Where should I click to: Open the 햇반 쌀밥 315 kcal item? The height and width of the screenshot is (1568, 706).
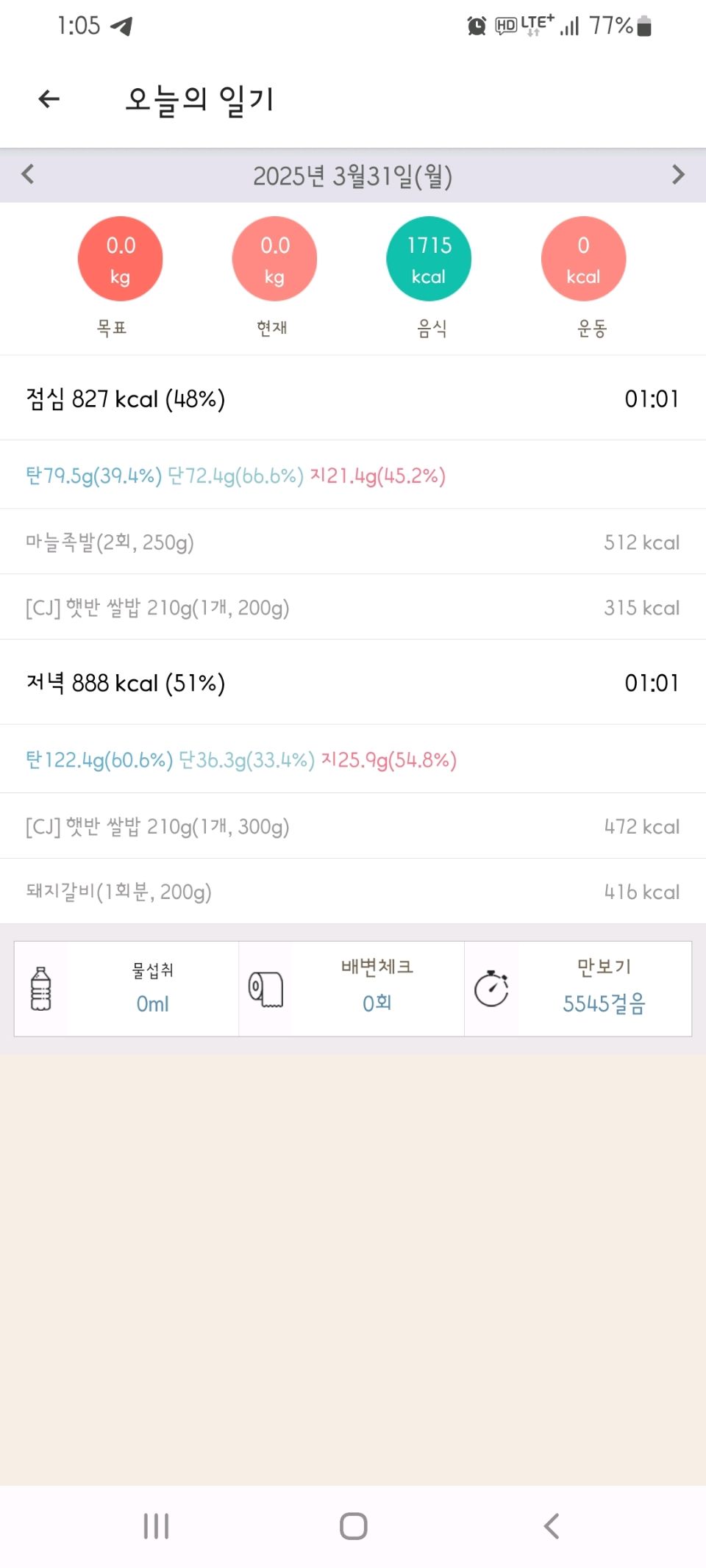coord(353,607)
